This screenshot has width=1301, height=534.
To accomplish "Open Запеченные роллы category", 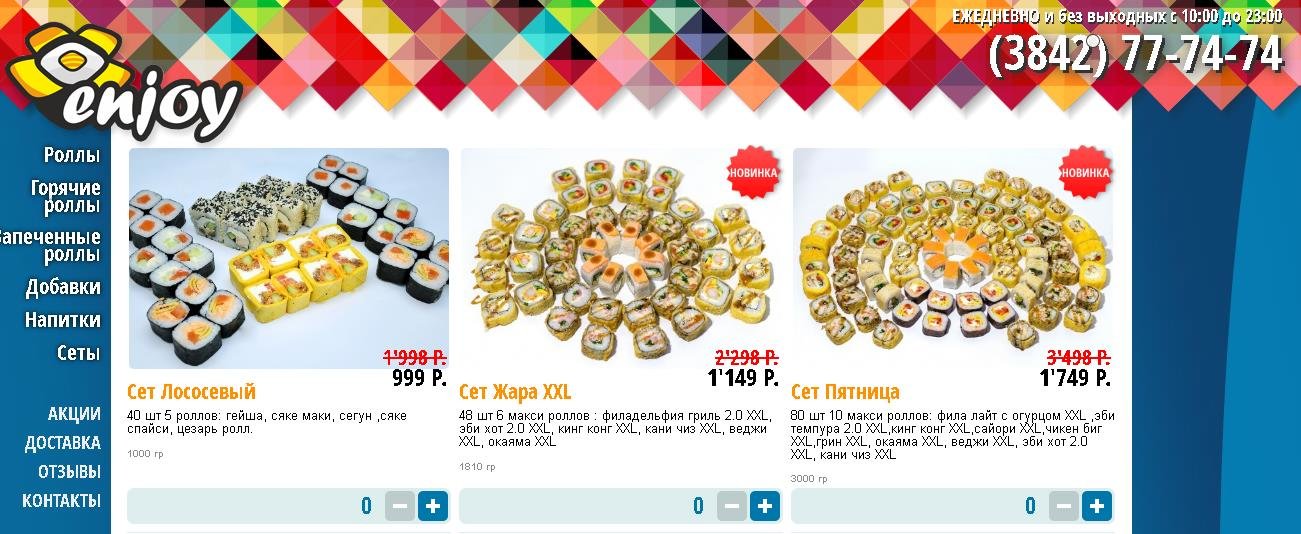I will pos(52,245).
